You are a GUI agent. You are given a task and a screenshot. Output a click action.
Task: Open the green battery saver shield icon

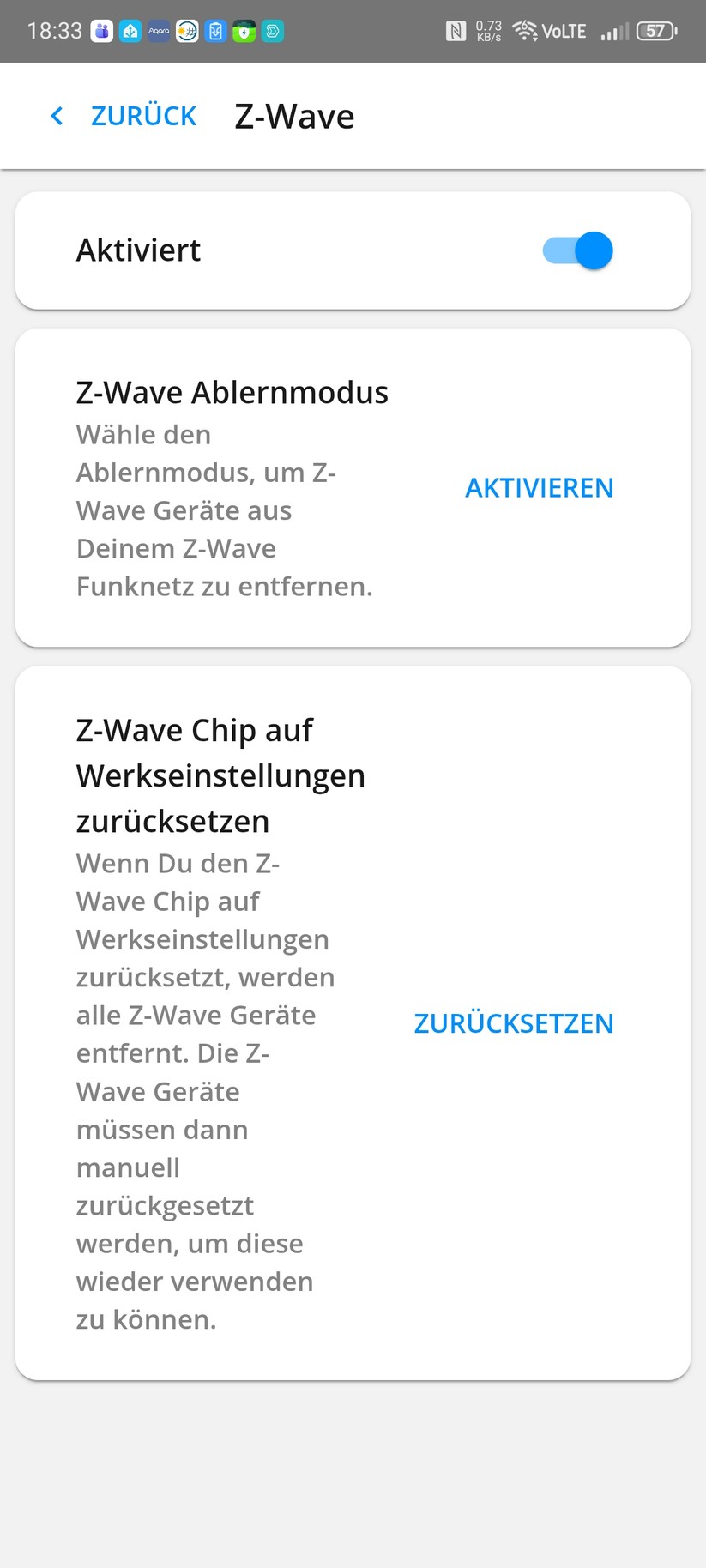tap(244, 31)
